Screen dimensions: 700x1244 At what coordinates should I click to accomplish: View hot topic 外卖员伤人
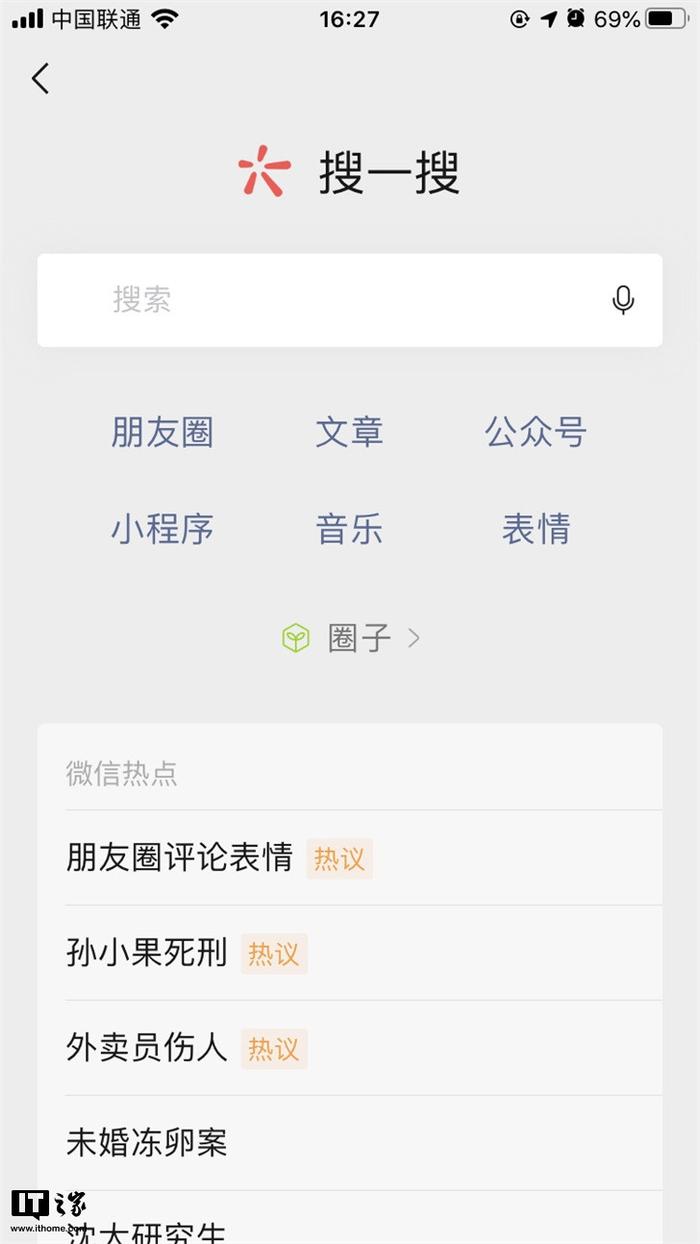point(147,1048)
